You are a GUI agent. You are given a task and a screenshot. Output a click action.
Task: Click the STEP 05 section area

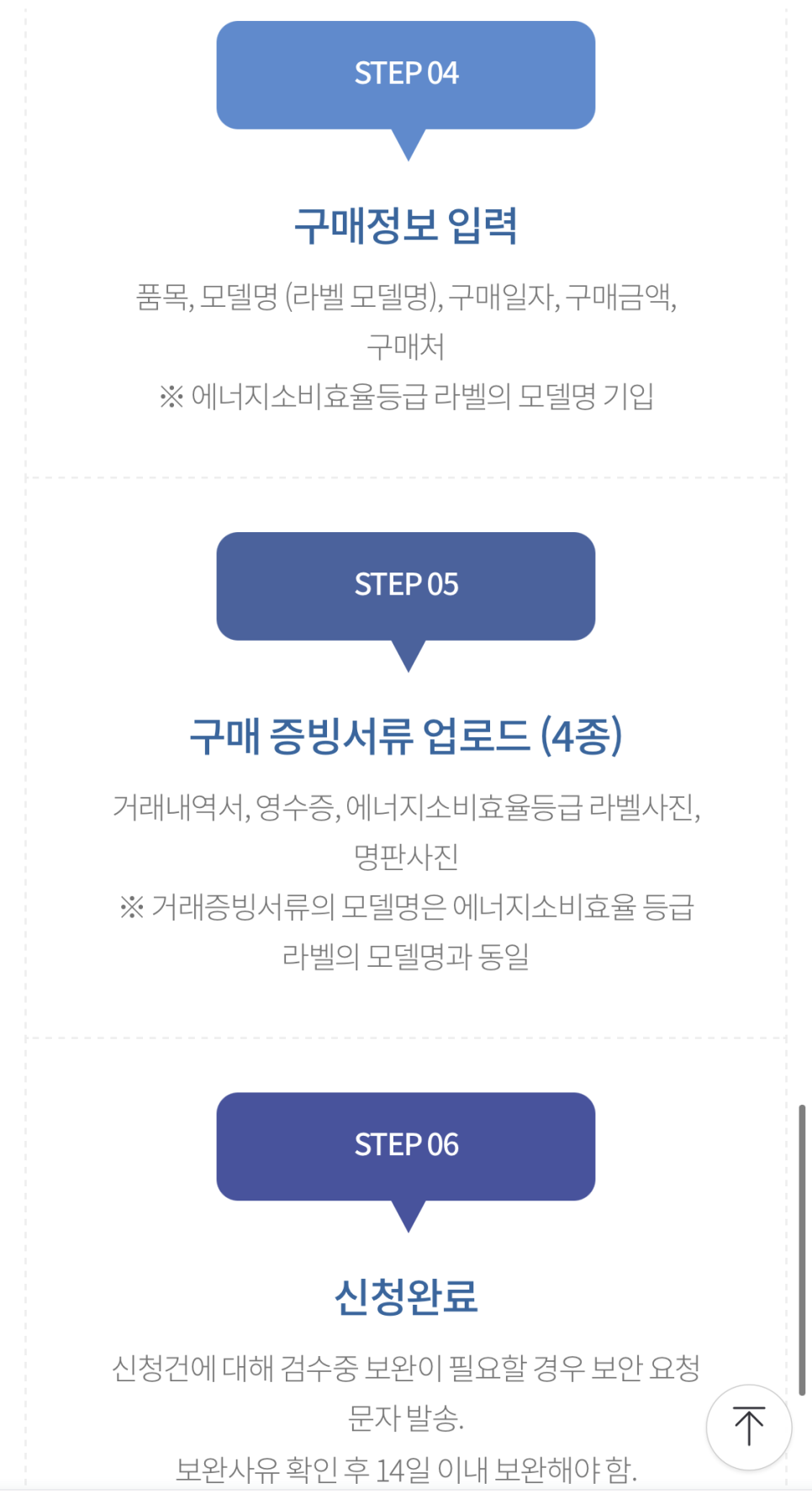406,757
